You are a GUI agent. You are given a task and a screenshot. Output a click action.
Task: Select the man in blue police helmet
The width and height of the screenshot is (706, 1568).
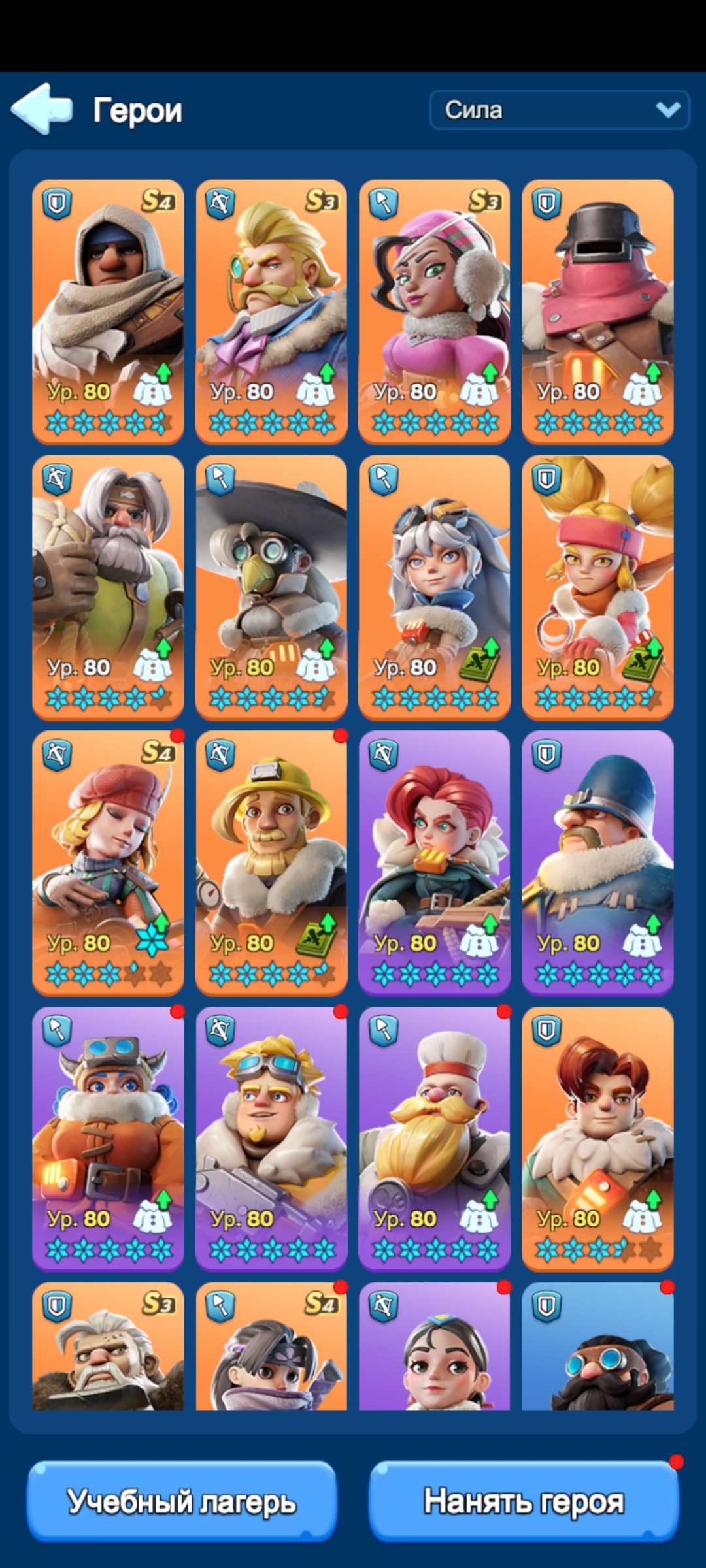(x=597, y=863)
